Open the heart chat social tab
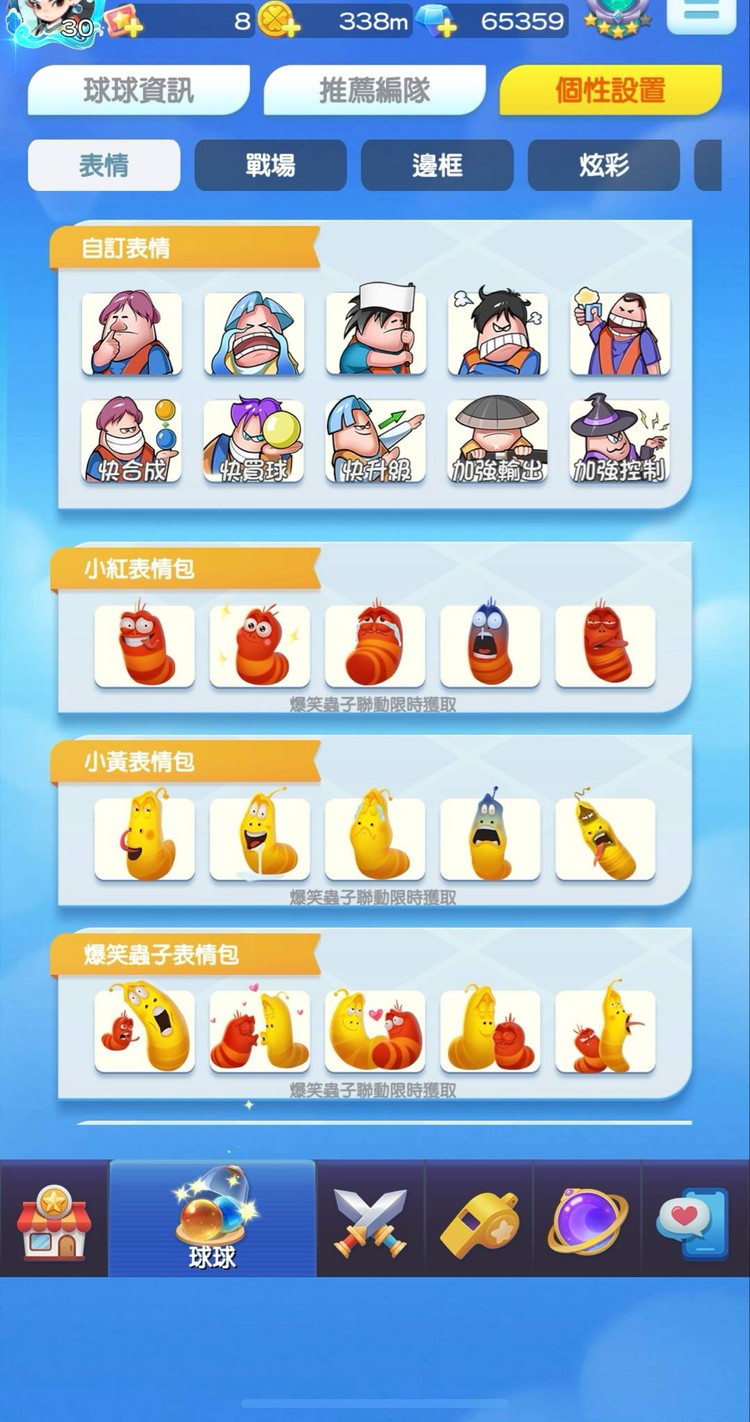Image resolution: width=750 pixels, height=1422 pixels. [x=692, y=1220]
